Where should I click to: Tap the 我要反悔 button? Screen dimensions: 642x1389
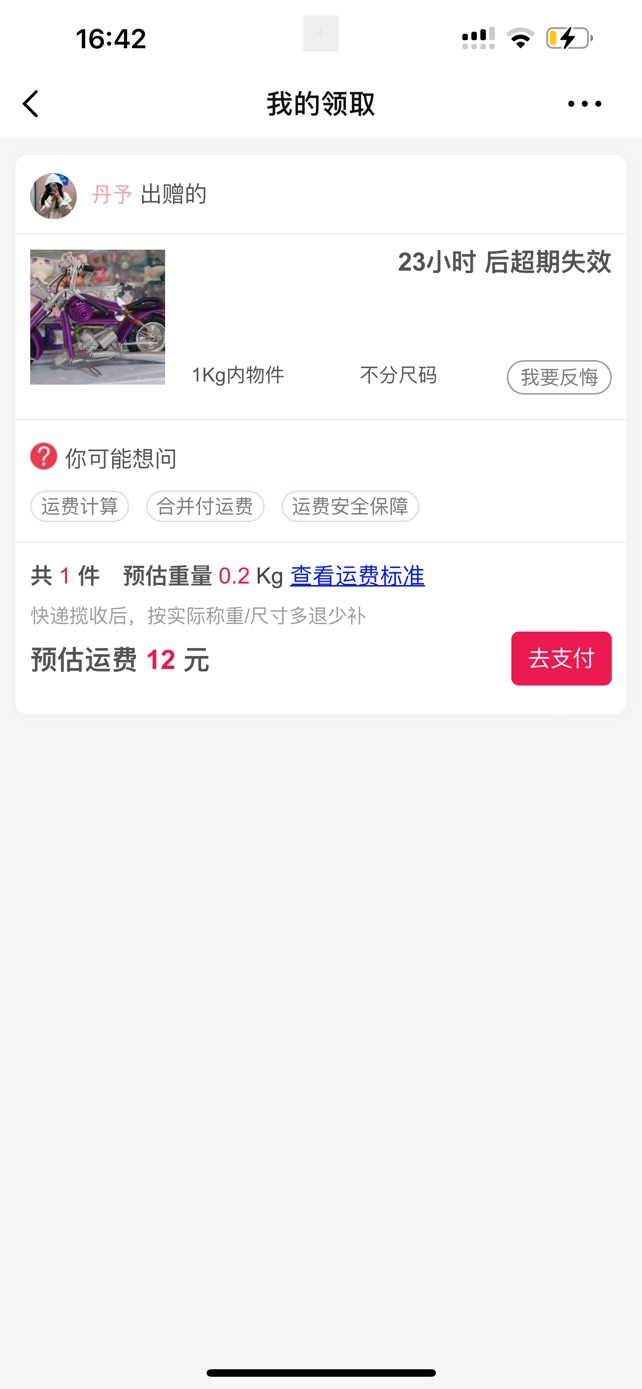tap(559, 378)
